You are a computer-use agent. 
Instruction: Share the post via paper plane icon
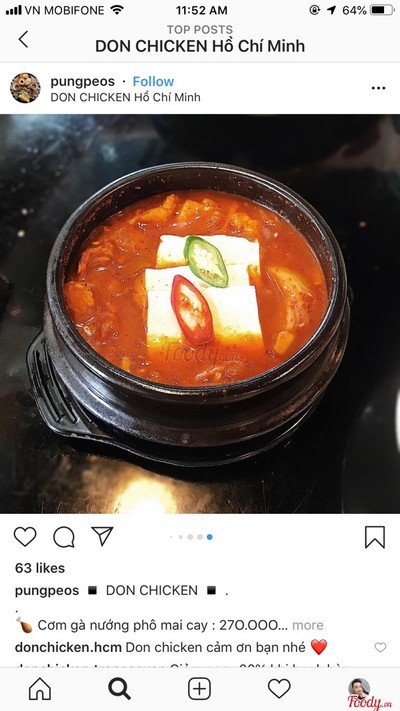(x=102, y=536)
